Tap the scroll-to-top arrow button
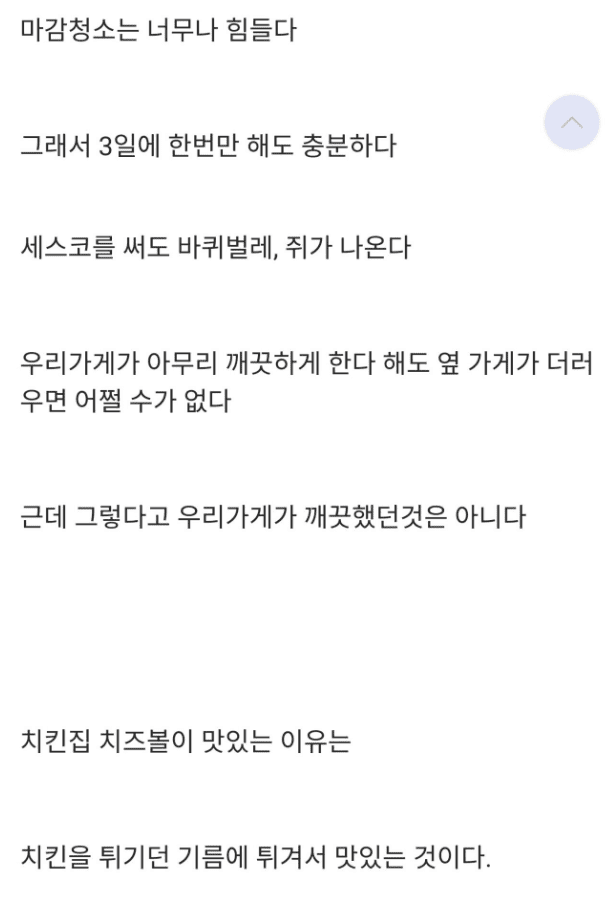Image resolution: width=611 pixels, height=904 pixels. pos(571,123)
